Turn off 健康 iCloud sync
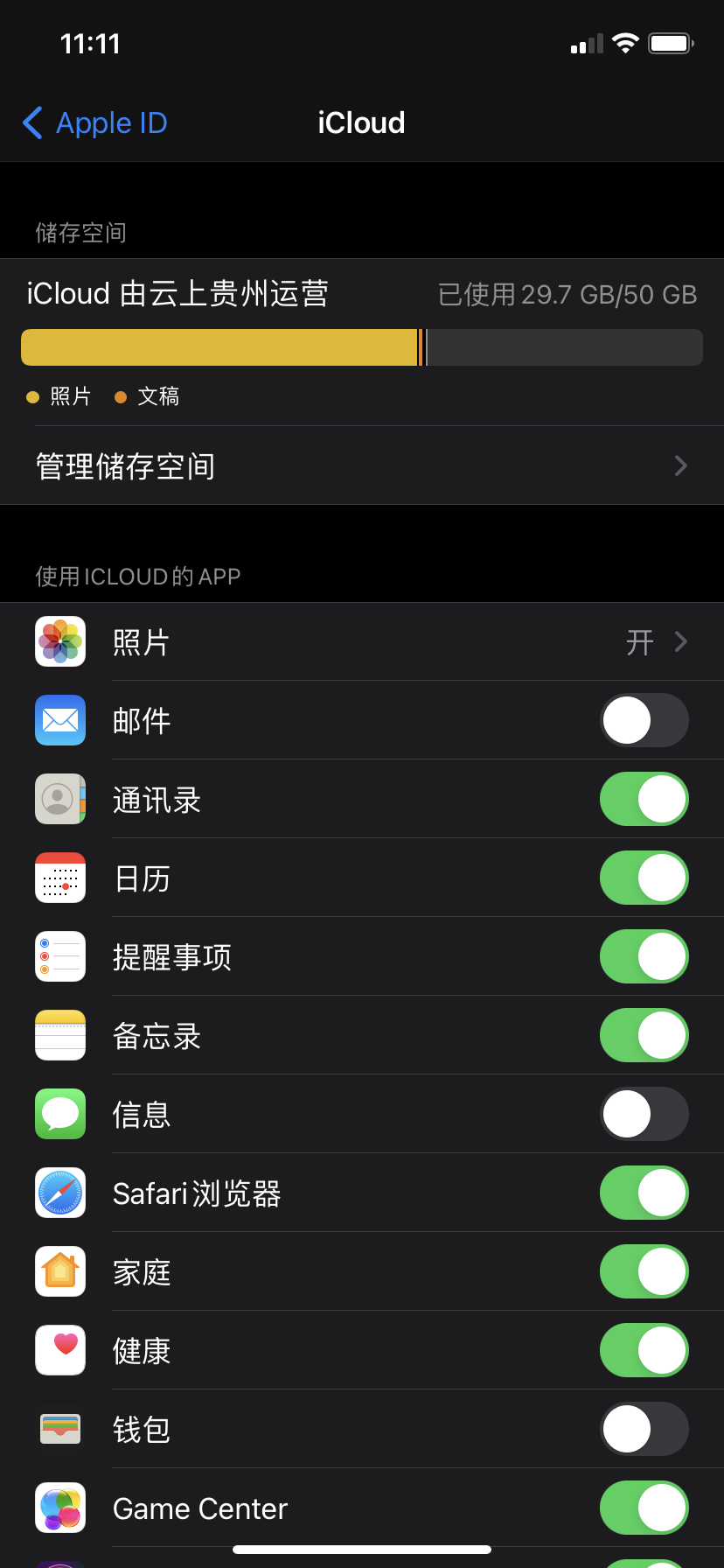This screenshot has width=724, height=1568. pos(644,1350)
